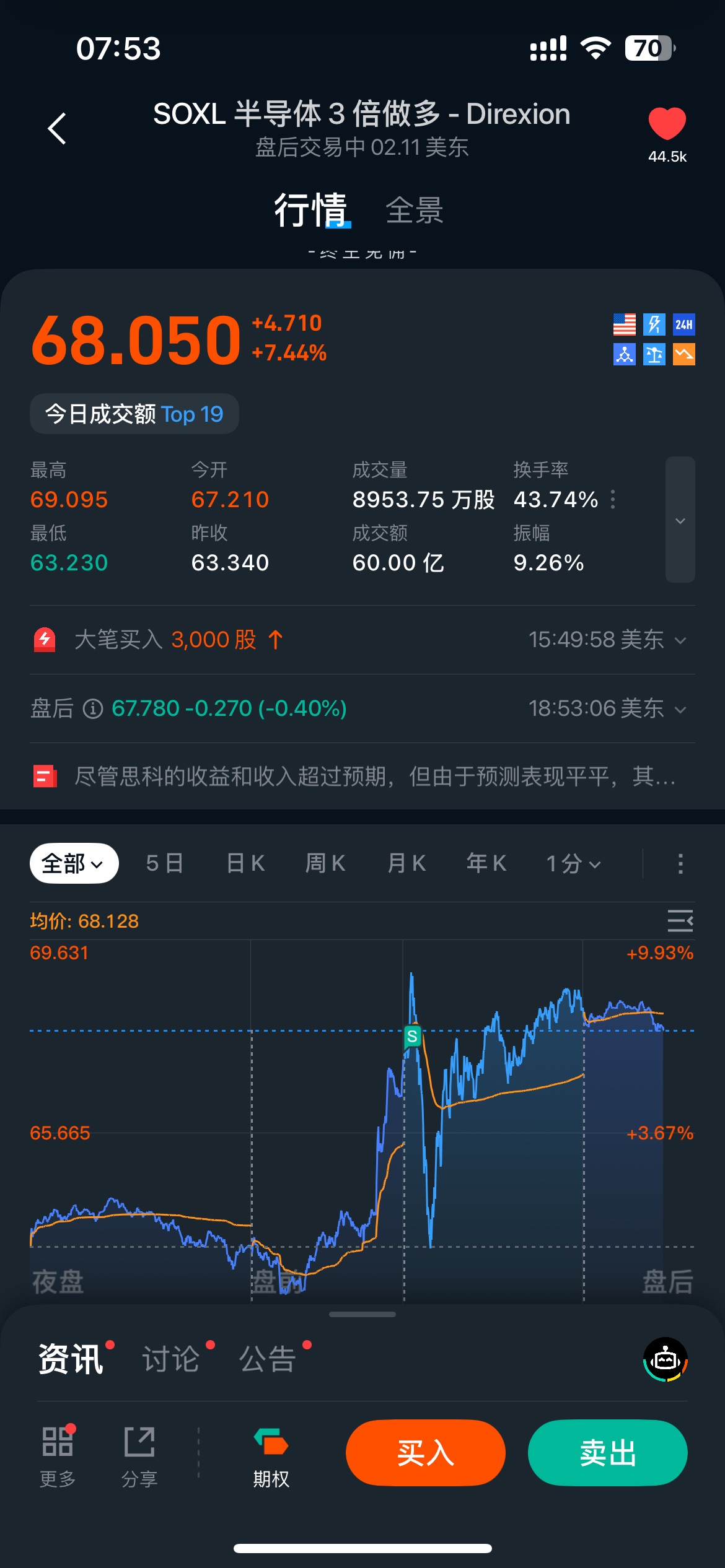Screen dimensions: 725x1568
Task: Open the 思科 earnings news headline
Action: pos(372,776)
